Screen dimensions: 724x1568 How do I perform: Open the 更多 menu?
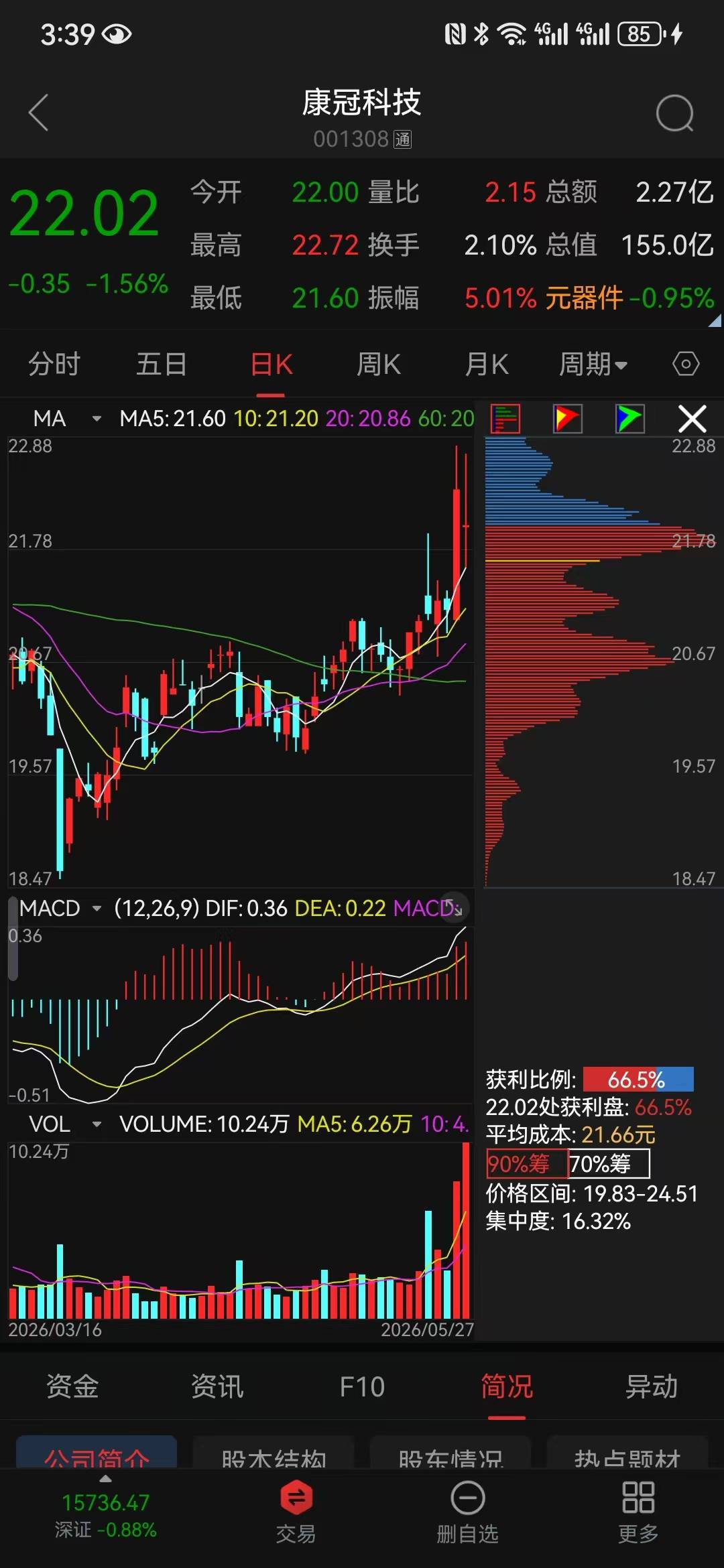click(638, 1511)
